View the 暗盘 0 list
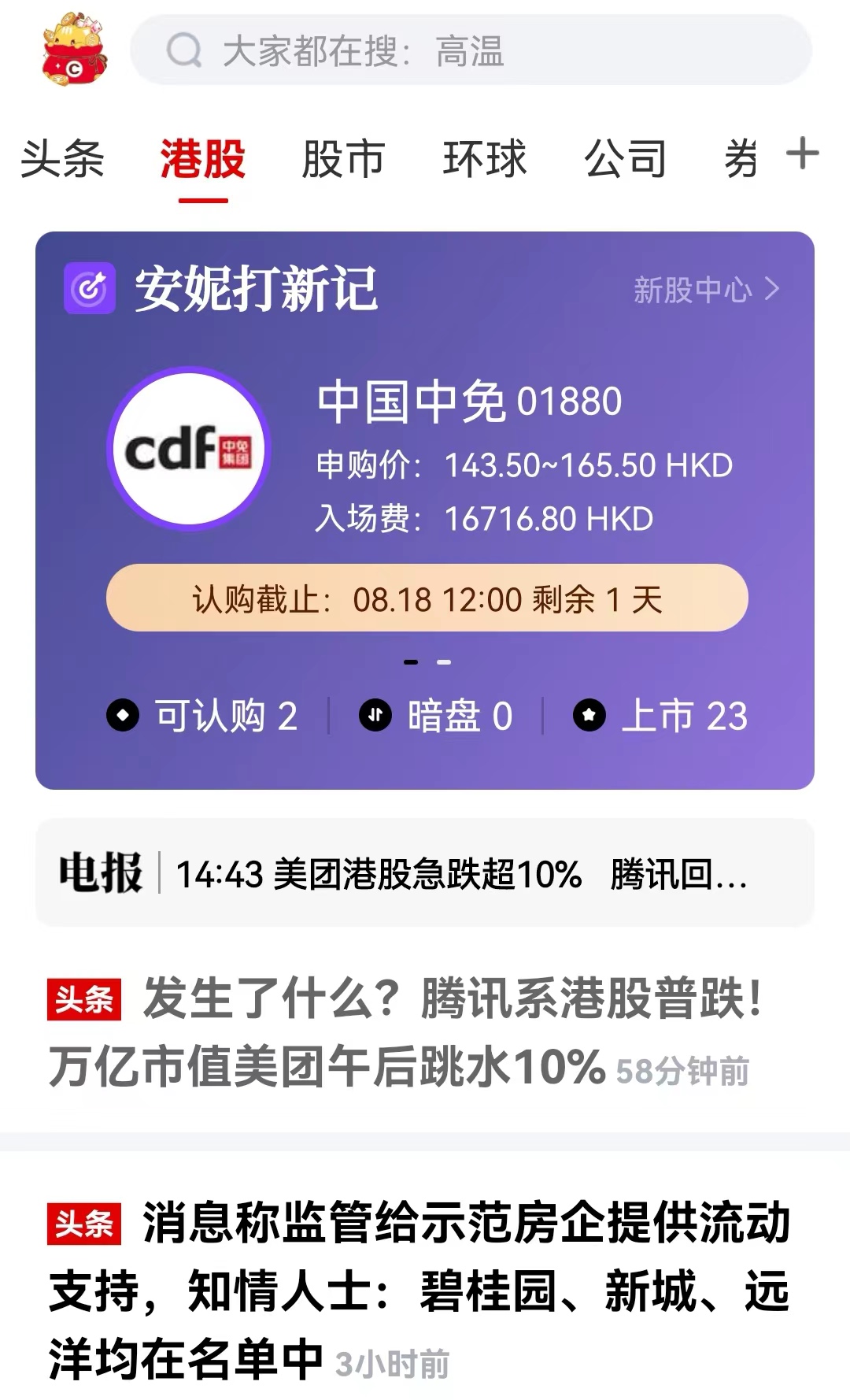This screenshot has width=850, height=1400. tap(436, 716)
